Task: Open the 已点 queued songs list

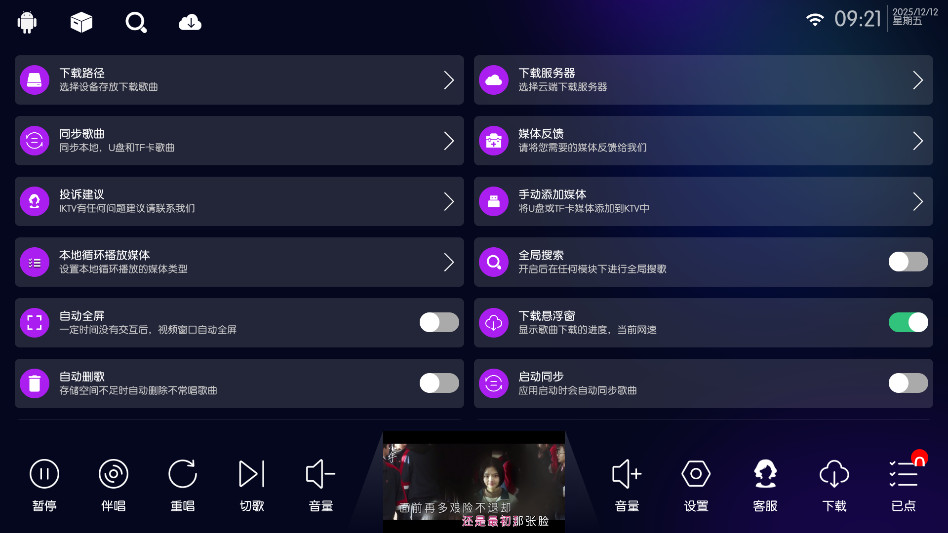Action: pos(904,484)
